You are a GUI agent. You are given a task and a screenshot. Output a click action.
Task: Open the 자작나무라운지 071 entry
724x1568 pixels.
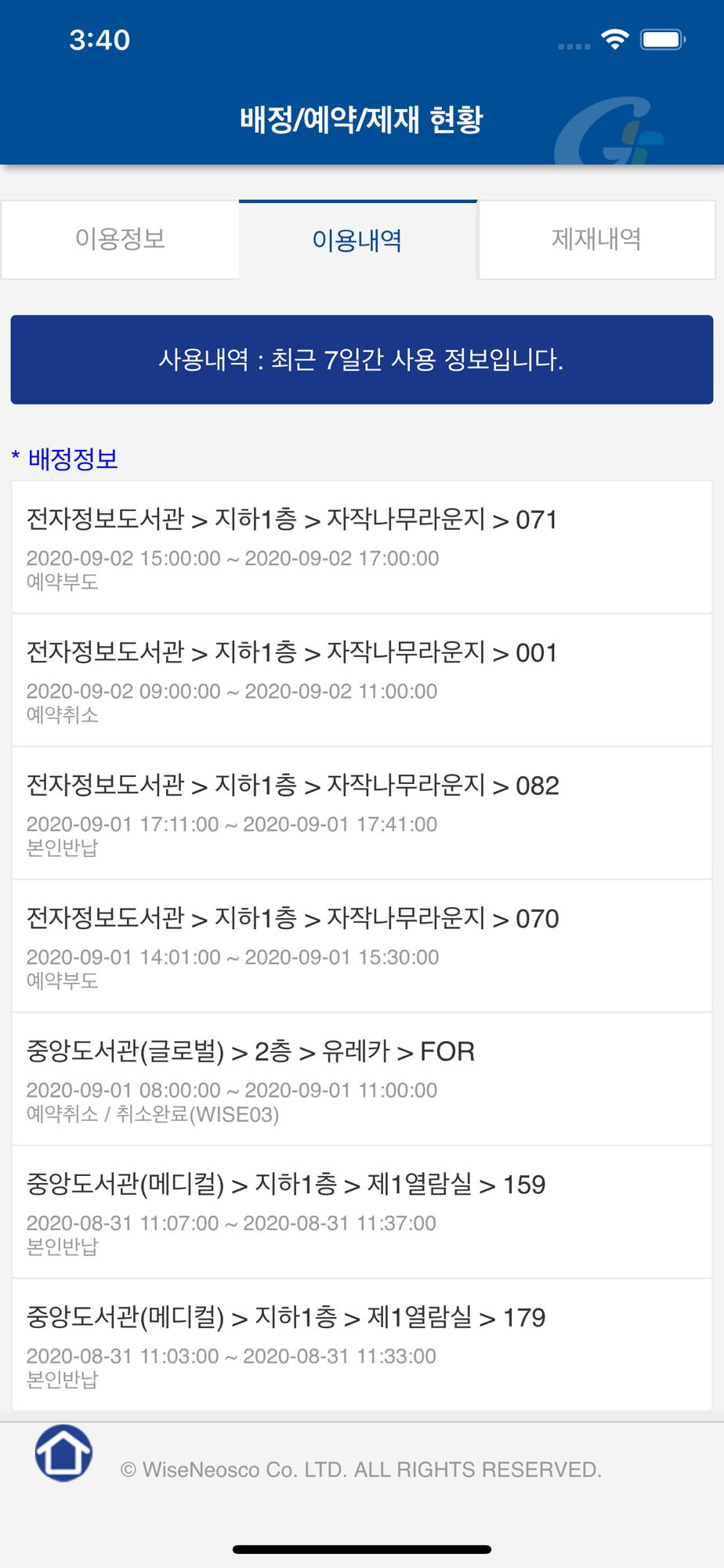(362, 547)
